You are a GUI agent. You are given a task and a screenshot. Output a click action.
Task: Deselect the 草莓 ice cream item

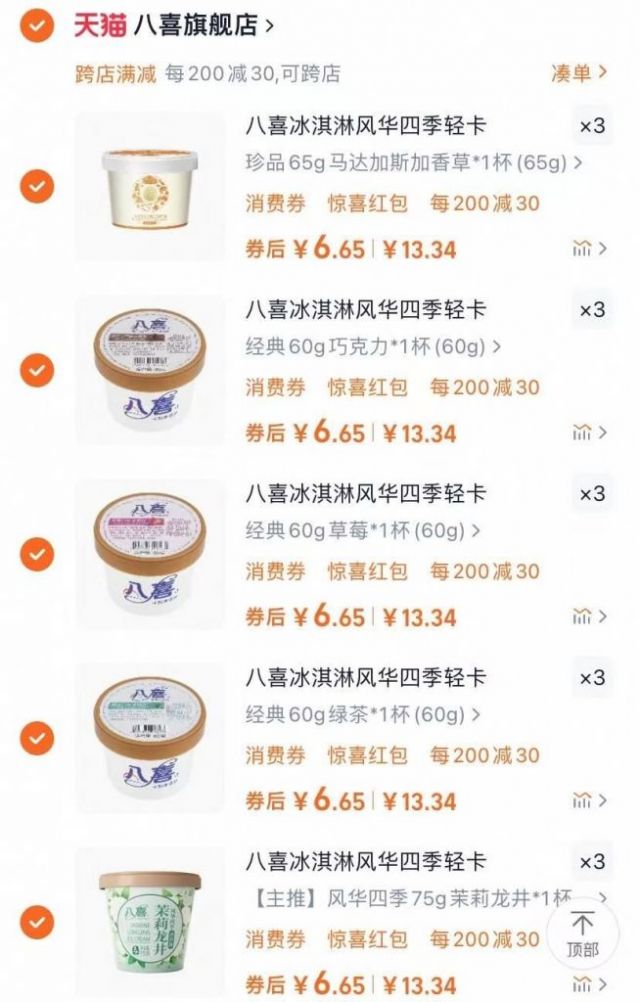pos(37,554)
